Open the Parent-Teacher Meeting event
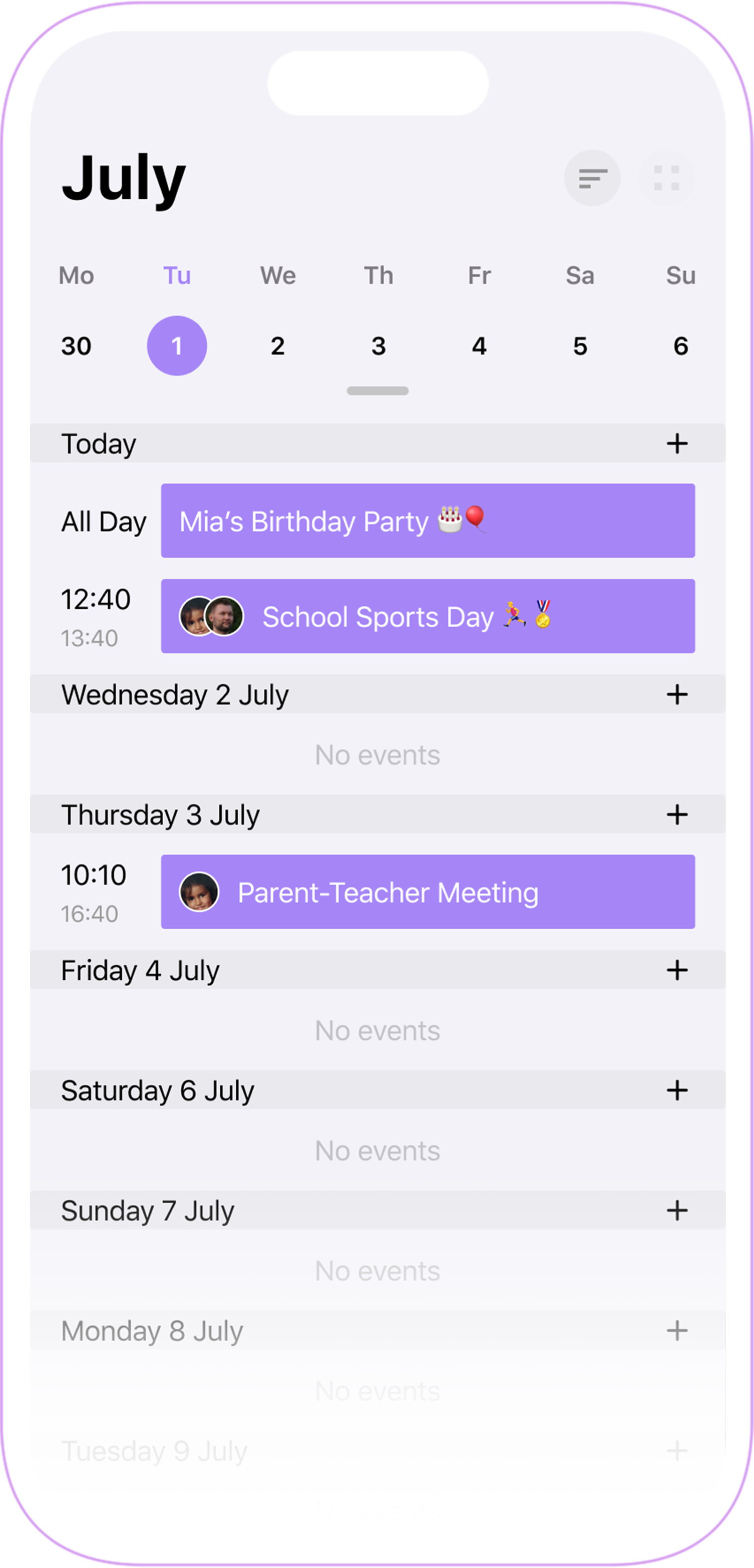Viewport: 754px width, 1568px height. (x=428, y=892)
